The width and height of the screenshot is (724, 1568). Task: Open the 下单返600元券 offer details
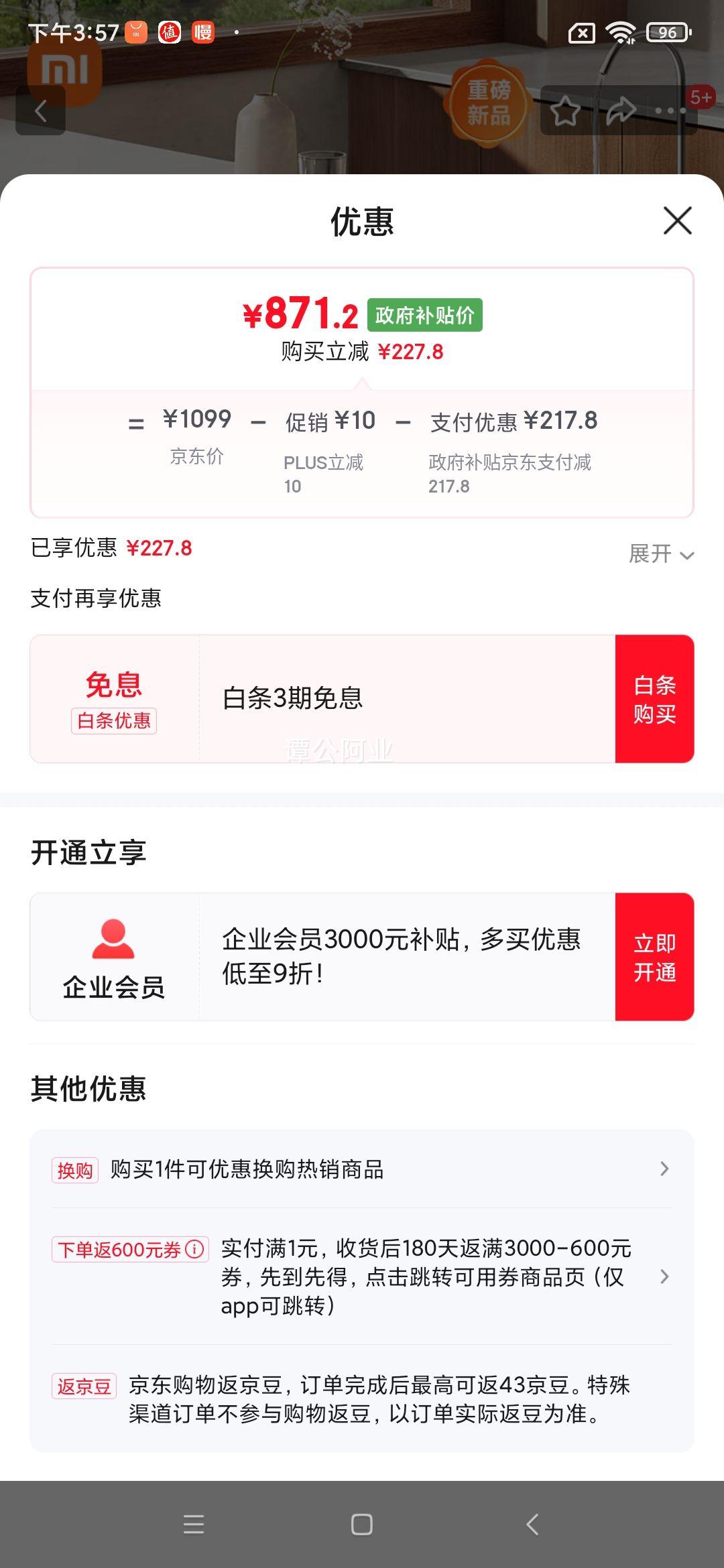coord(426,1277)
